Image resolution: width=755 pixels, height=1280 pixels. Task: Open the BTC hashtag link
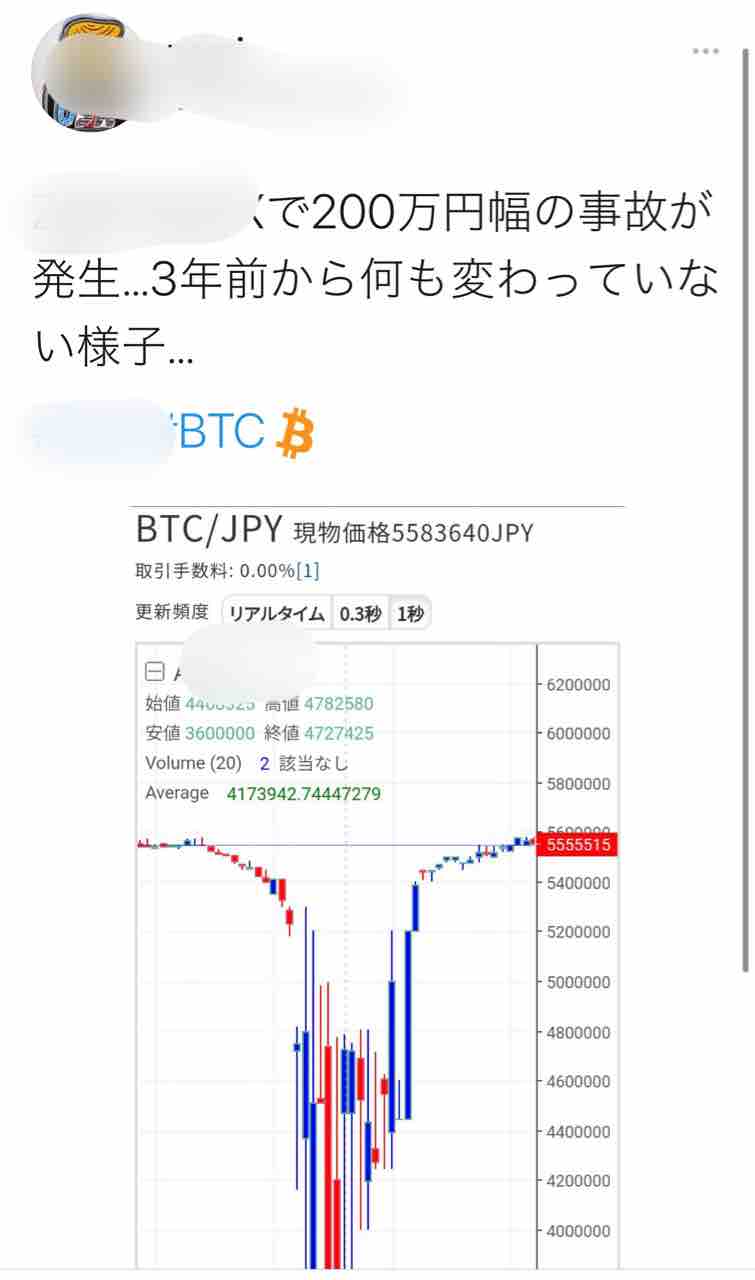(x=222, y=433)
